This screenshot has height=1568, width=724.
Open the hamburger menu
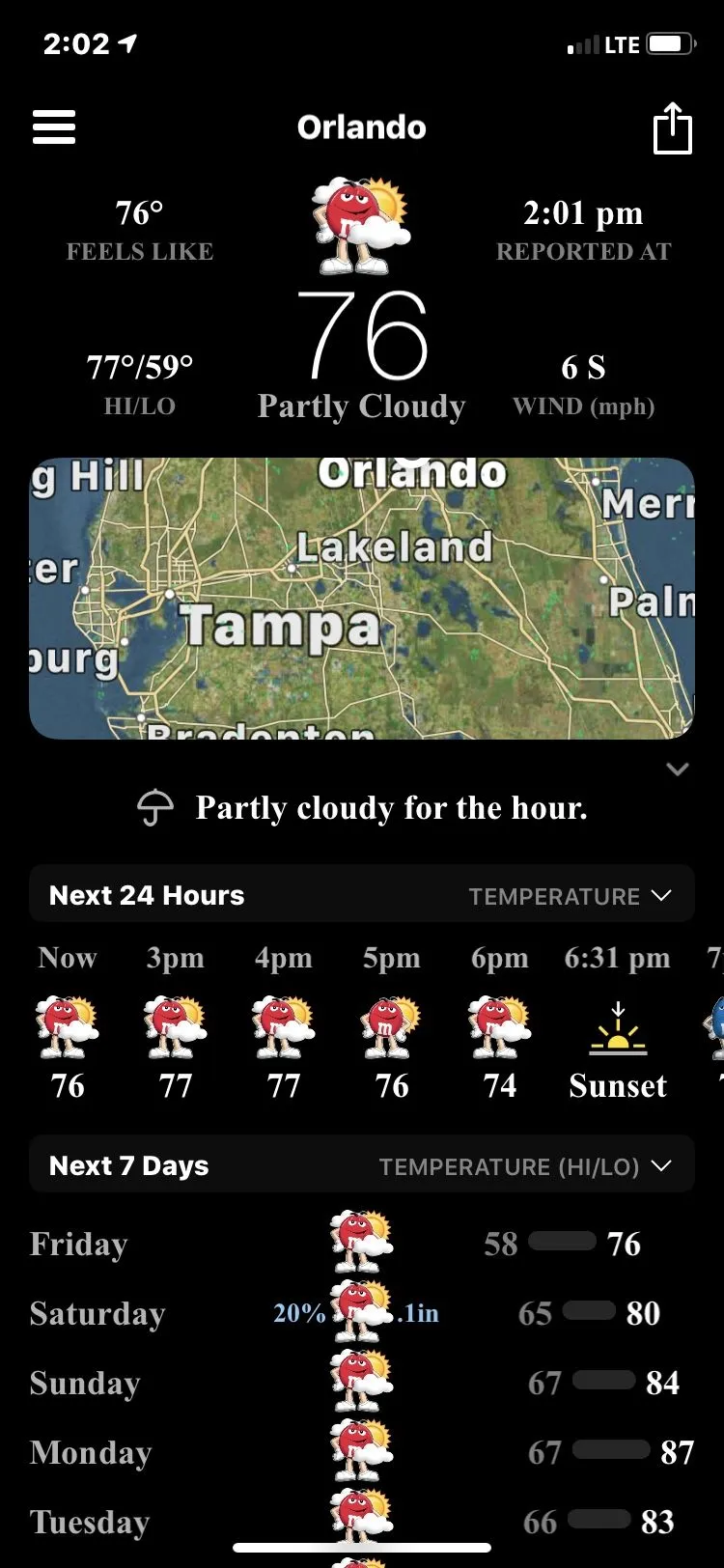(x=54, y=127)
